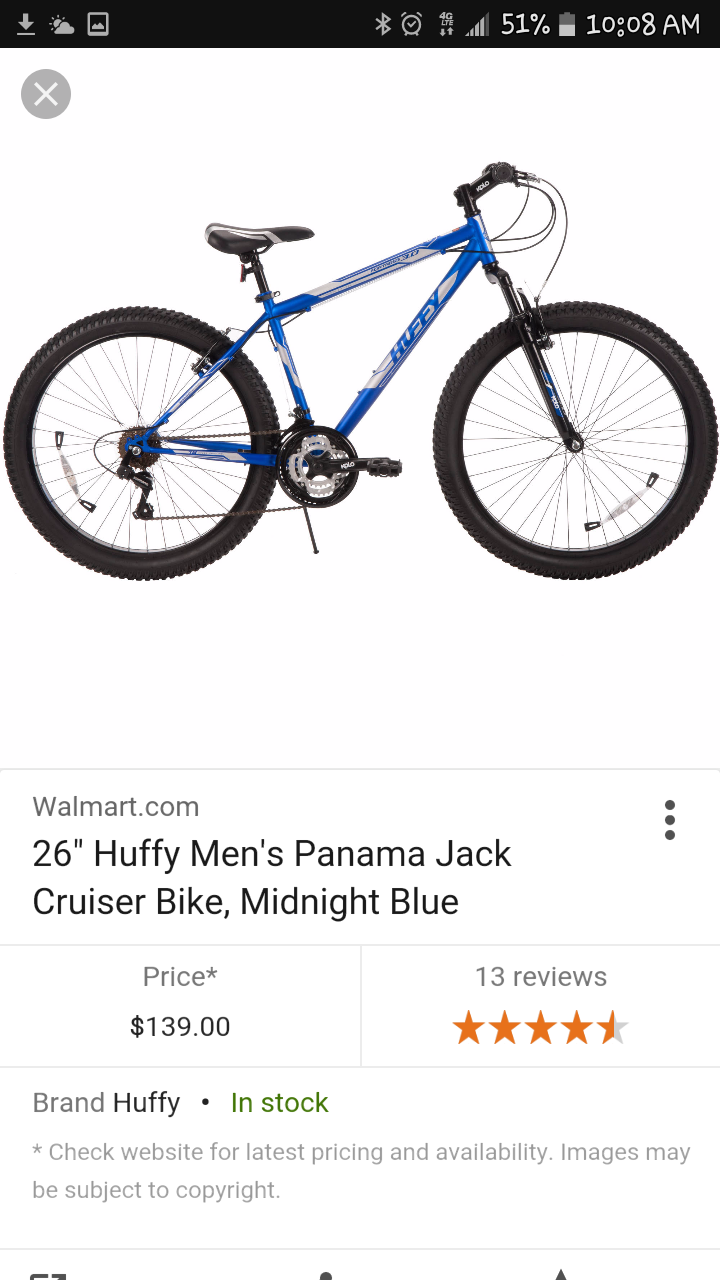Open the Walmart.com source link

[115, 806]
